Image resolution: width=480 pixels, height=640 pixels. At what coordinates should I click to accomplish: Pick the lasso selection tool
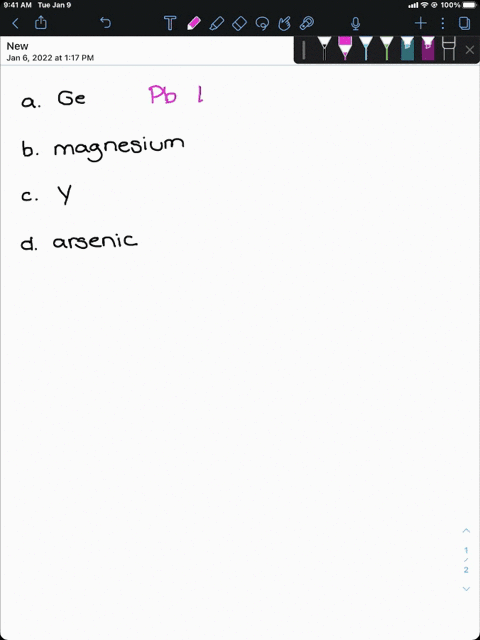coord(262,24)
